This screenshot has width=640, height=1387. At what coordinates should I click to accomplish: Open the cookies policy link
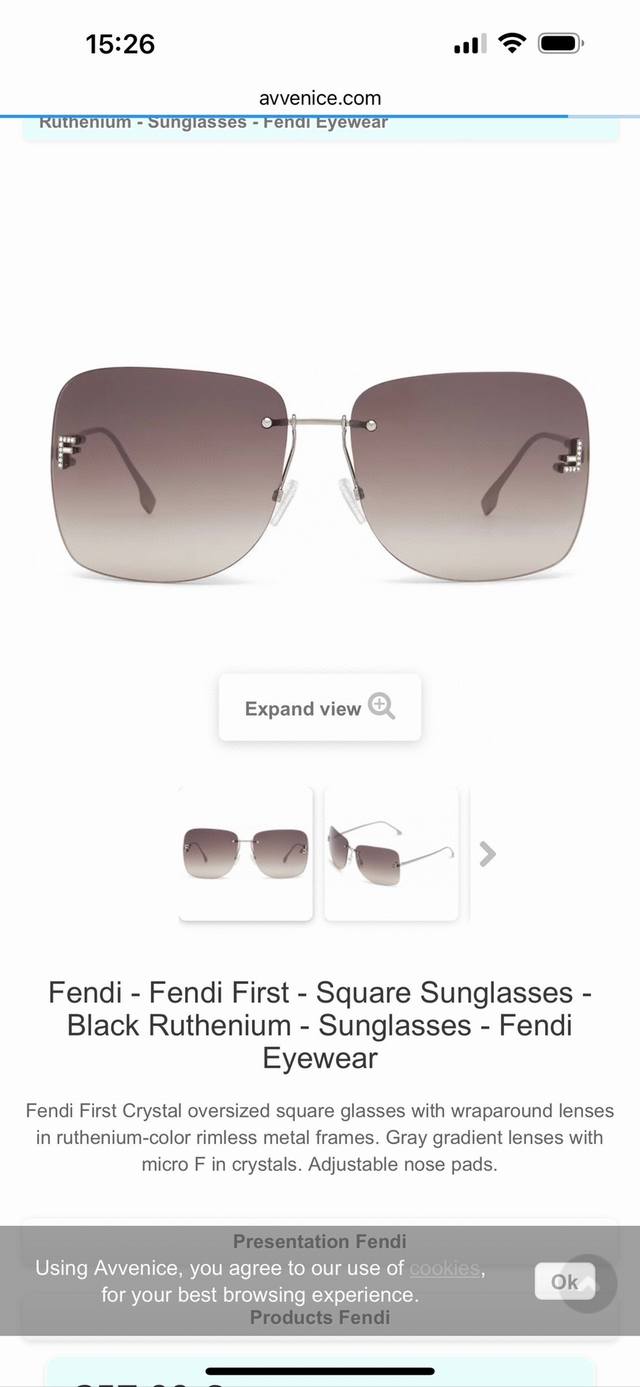click(x=444, y=1268)
